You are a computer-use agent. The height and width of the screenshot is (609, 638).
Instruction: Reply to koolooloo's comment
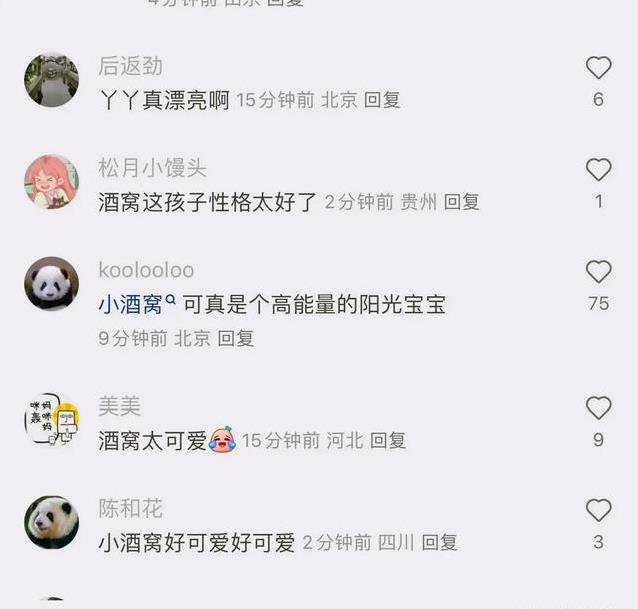236,338
